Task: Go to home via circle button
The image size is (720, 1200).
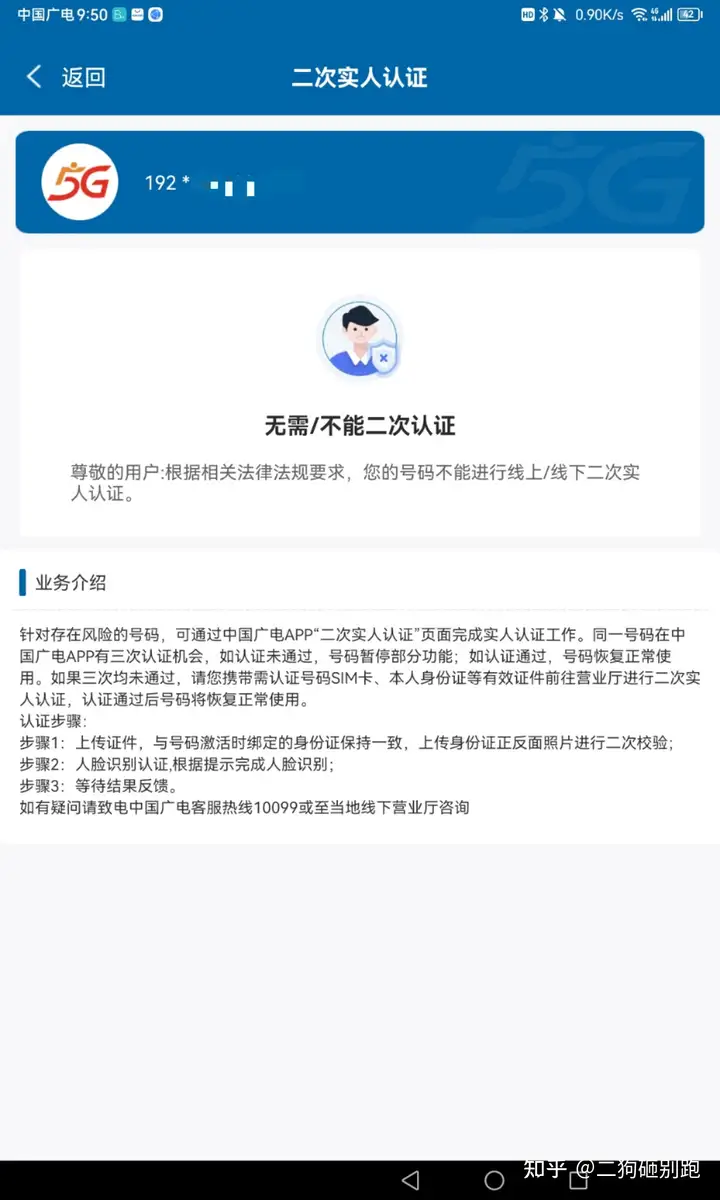Action: click(494, 1180)
